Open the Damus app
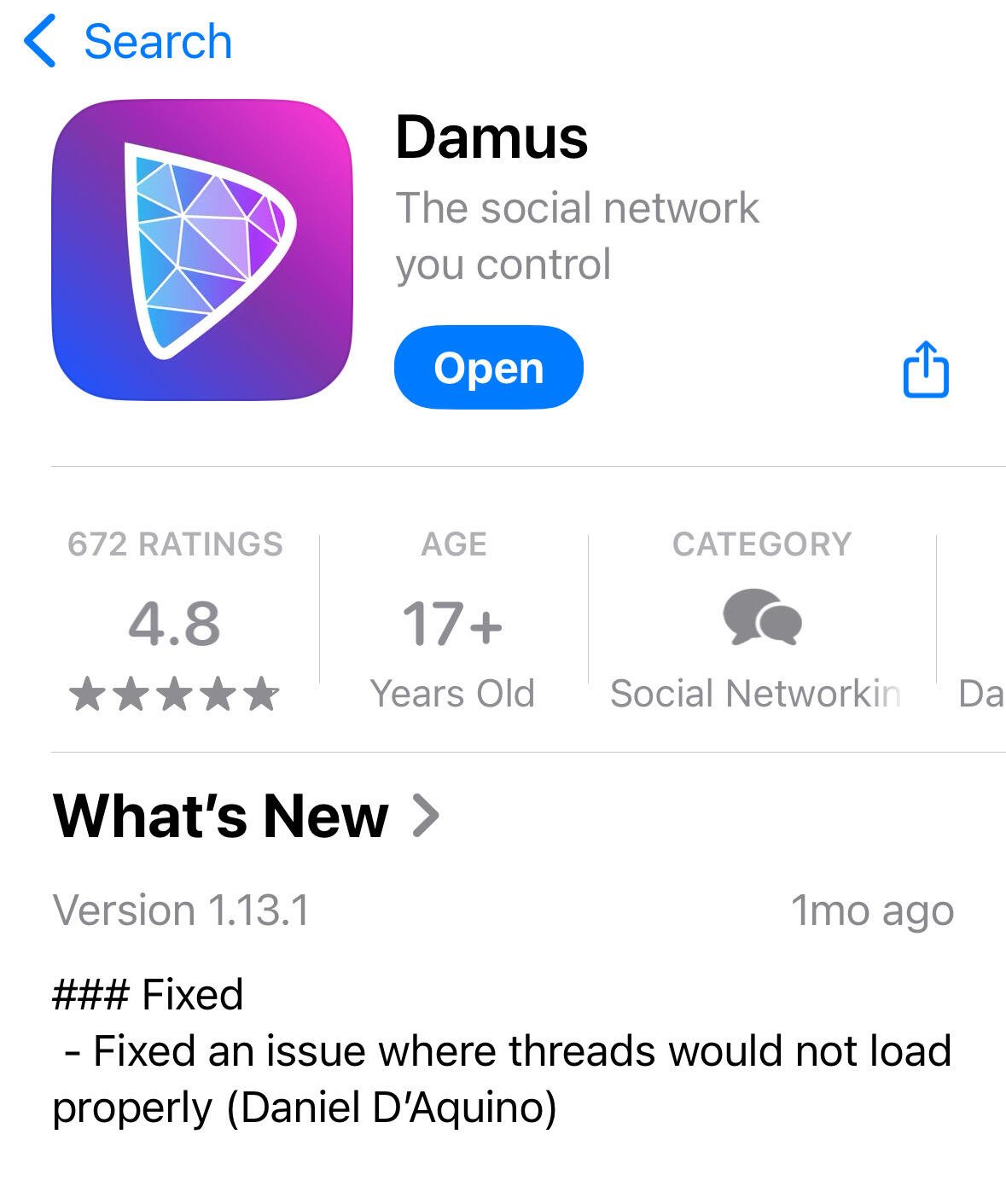Screen dimensions: 1006x1204 (x=488, y=368)
